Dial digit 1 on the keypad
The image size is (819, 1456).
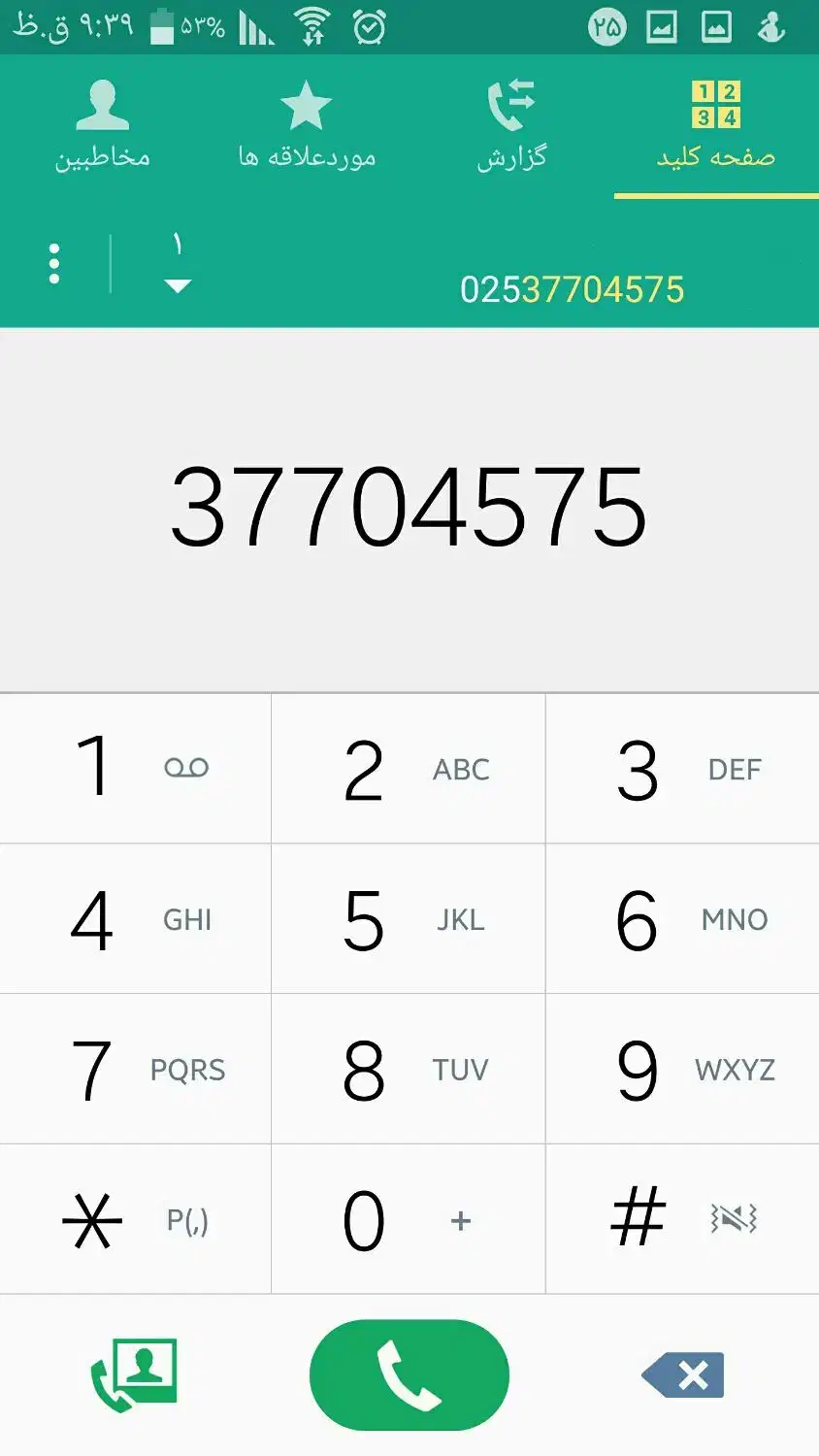click(x=135, y=768)
